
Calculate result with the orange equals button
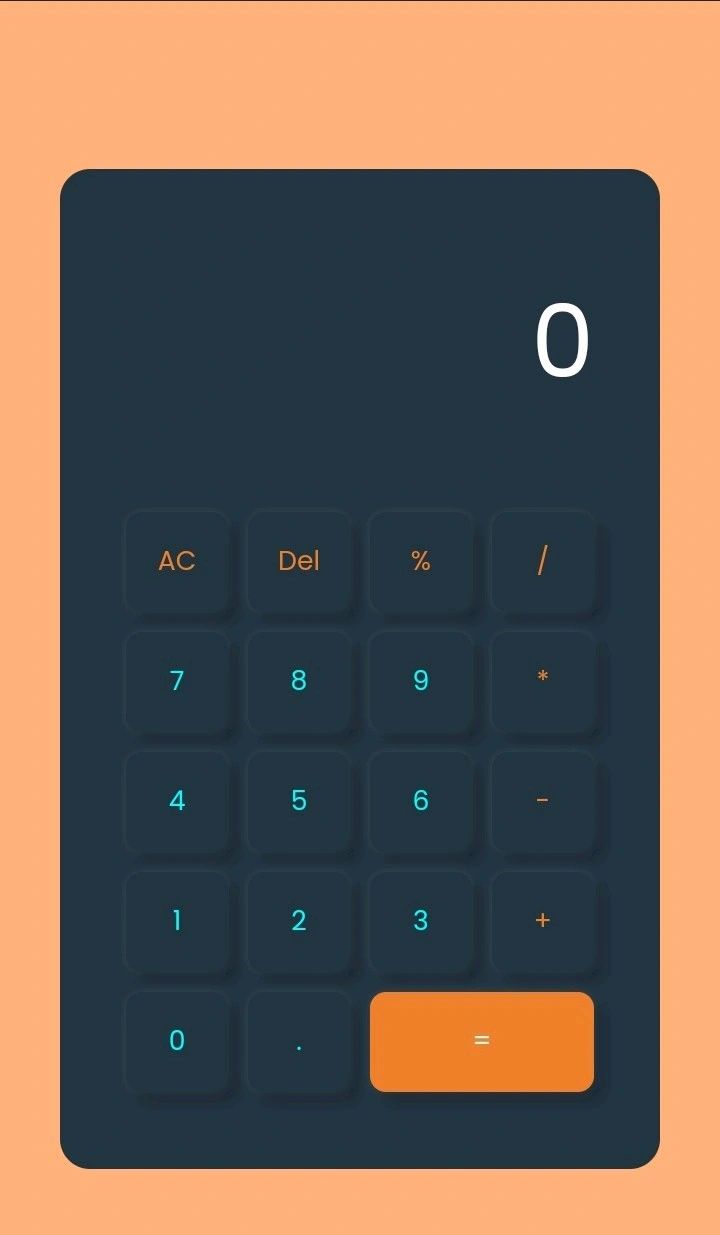point(482,1041)
